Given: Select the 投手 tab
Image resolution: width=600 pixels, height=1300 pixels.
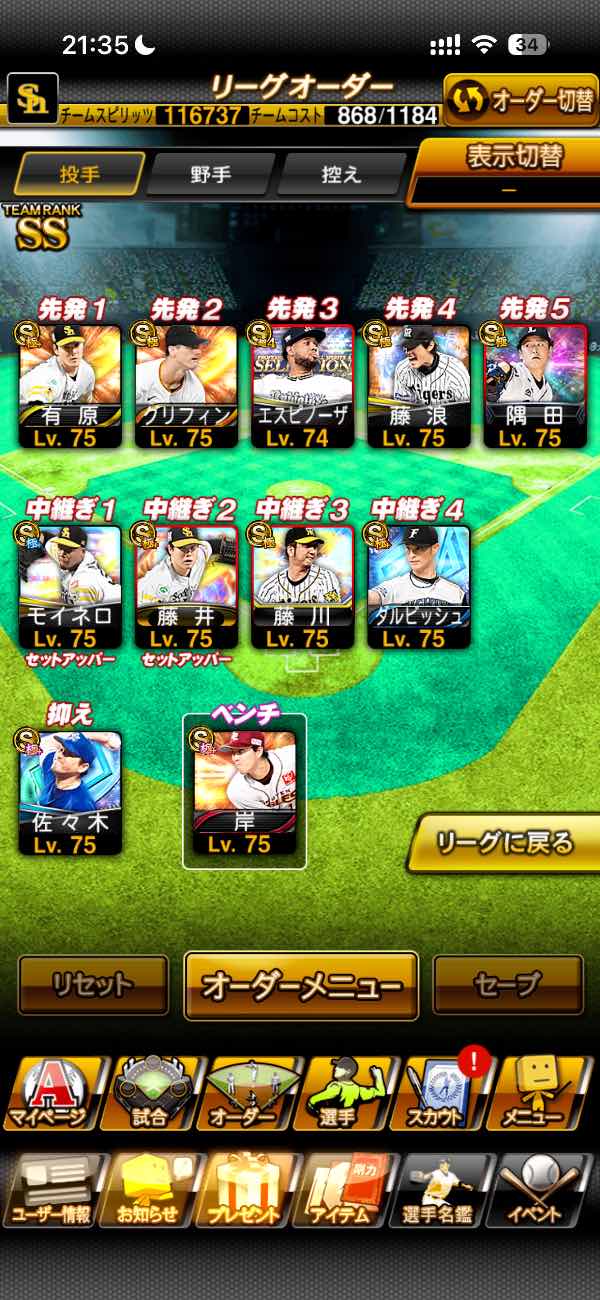Looking at the screenshot, I should (x=79, y=174).
